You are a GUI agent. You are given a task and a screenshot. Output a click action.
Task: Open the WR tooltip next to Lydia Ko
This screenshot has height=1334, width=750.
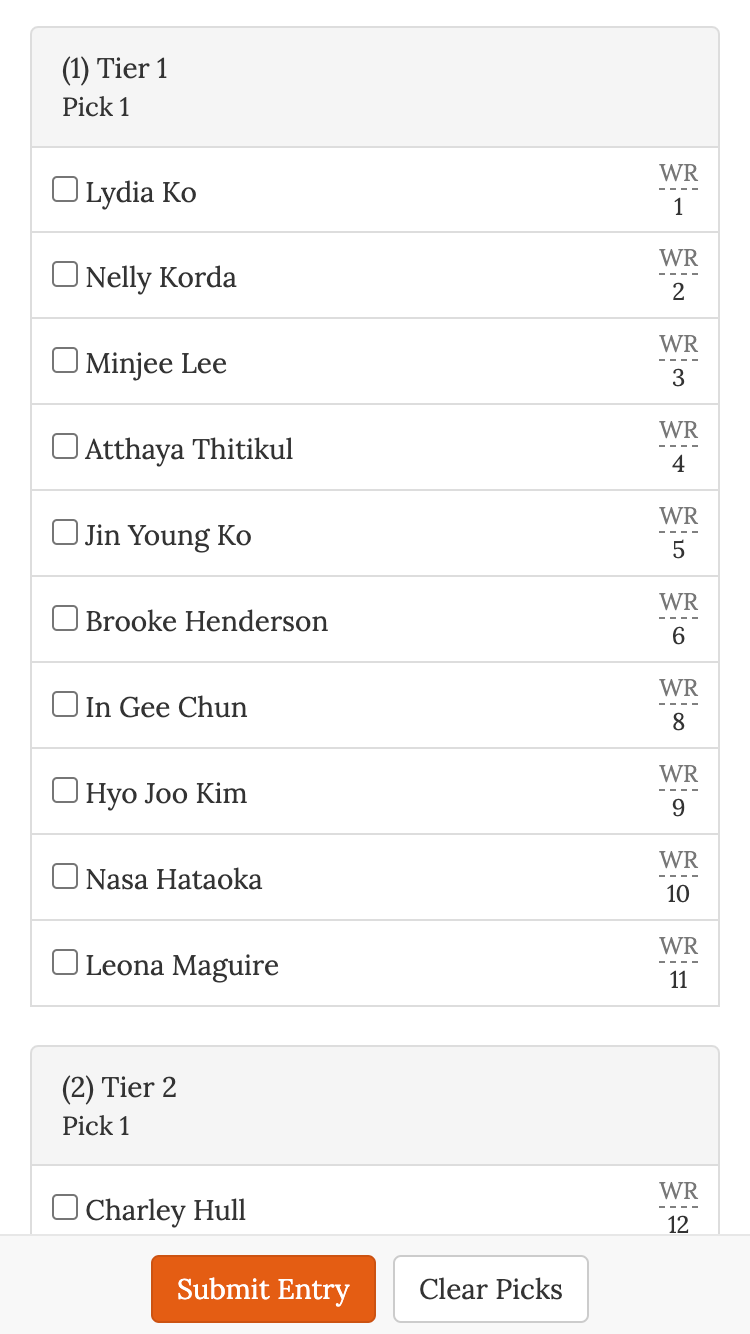(x=678, y=172)
